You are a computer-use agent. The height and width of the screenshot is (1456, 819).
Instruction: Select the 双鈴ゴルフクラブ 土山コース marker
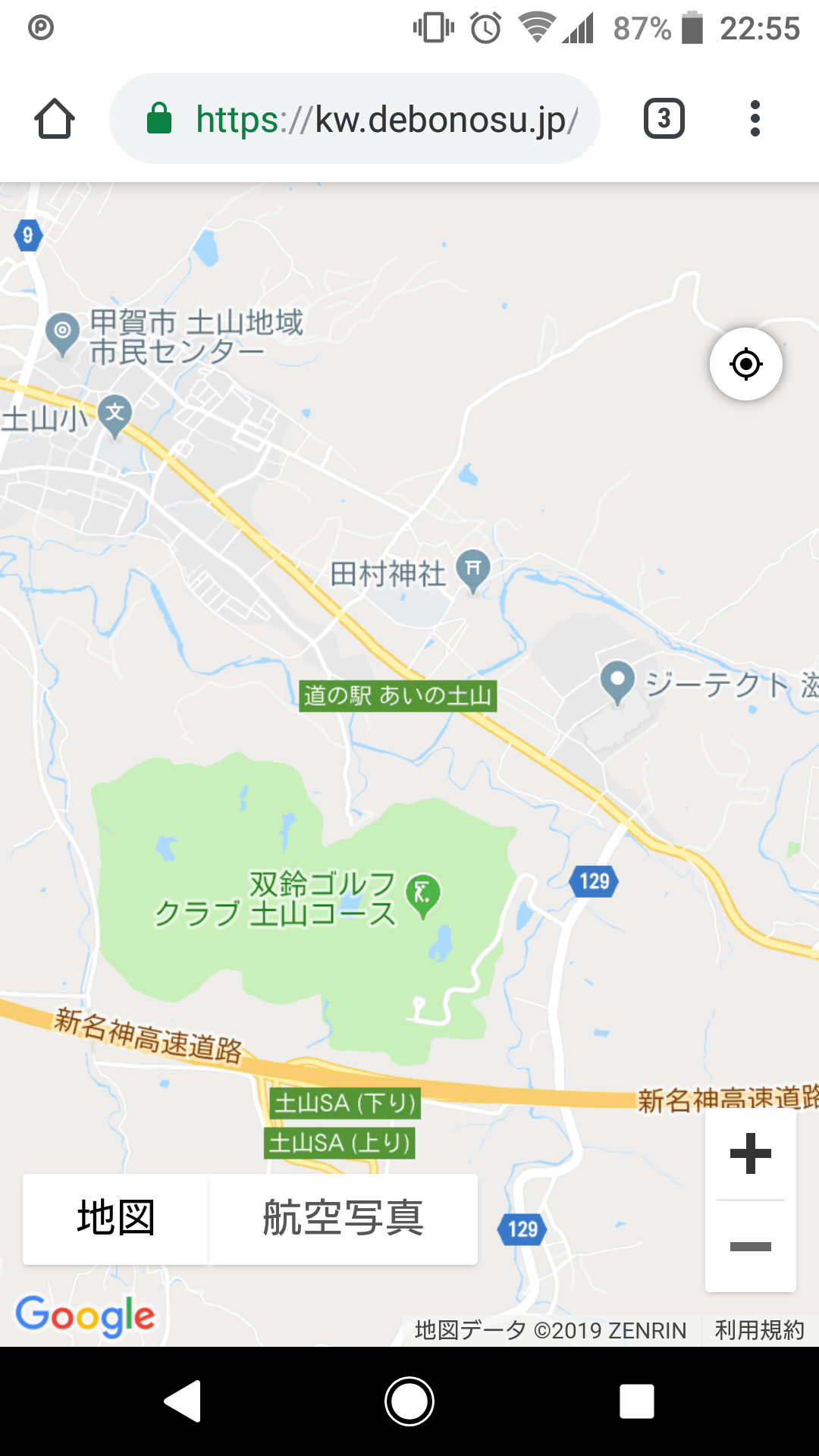[x=423, y=893]
